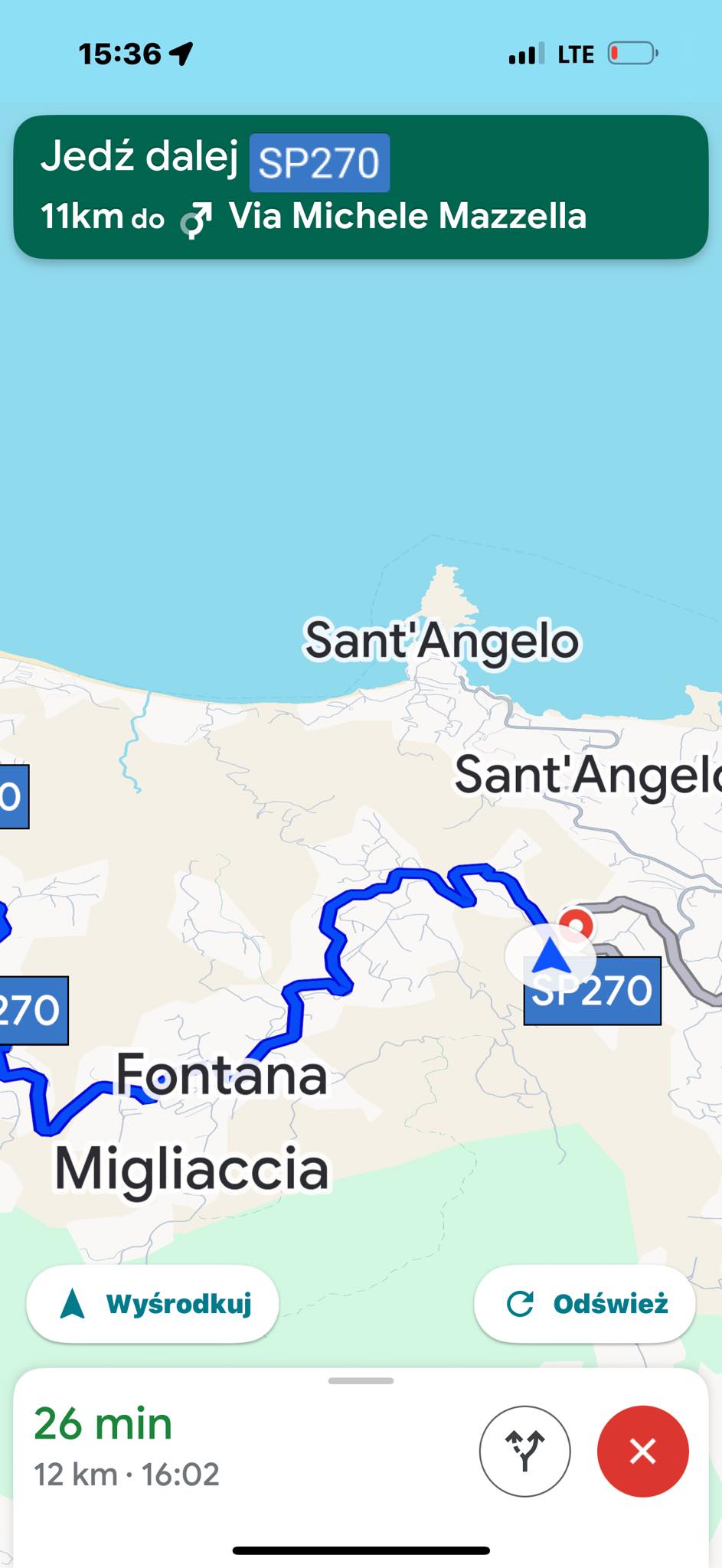Expand trip details from the bottom sheet handle
Image resolution: width=722 pixels, height=1568 pixels.
361,1381
